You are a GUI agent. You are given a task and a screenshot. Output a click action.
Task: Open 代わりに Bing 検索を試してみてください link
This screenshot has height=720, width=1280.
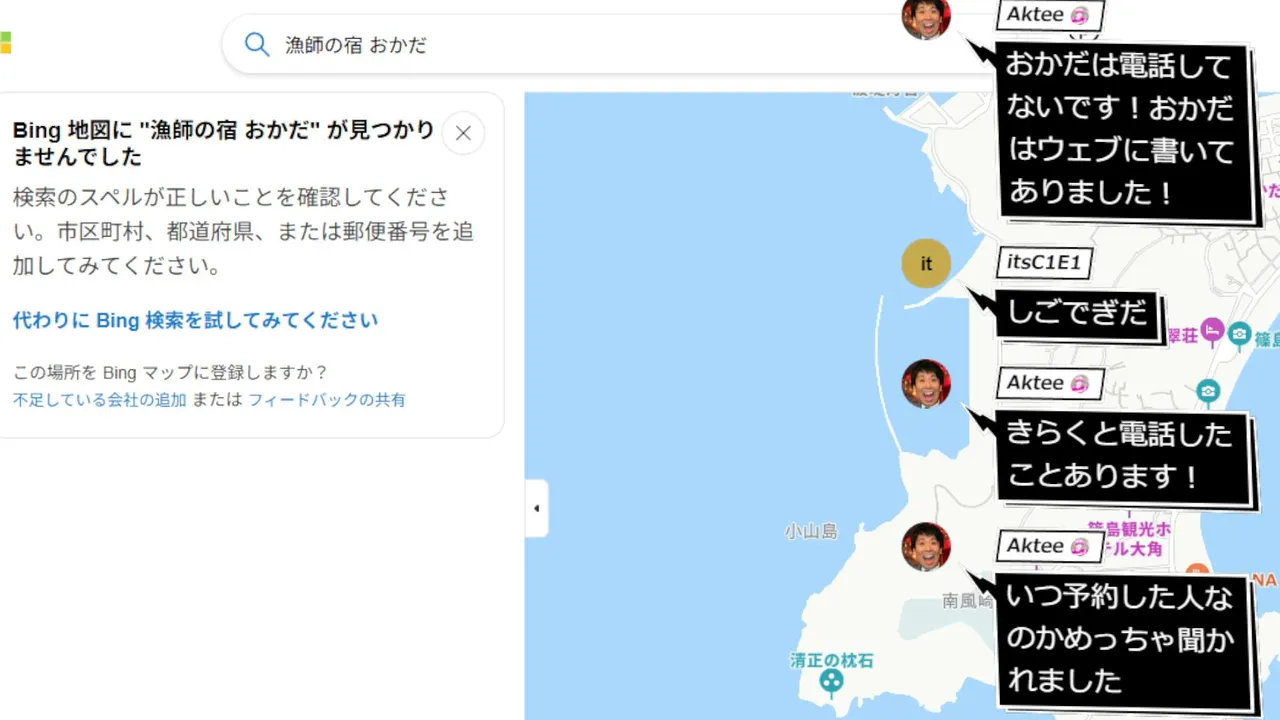(196, 320)
